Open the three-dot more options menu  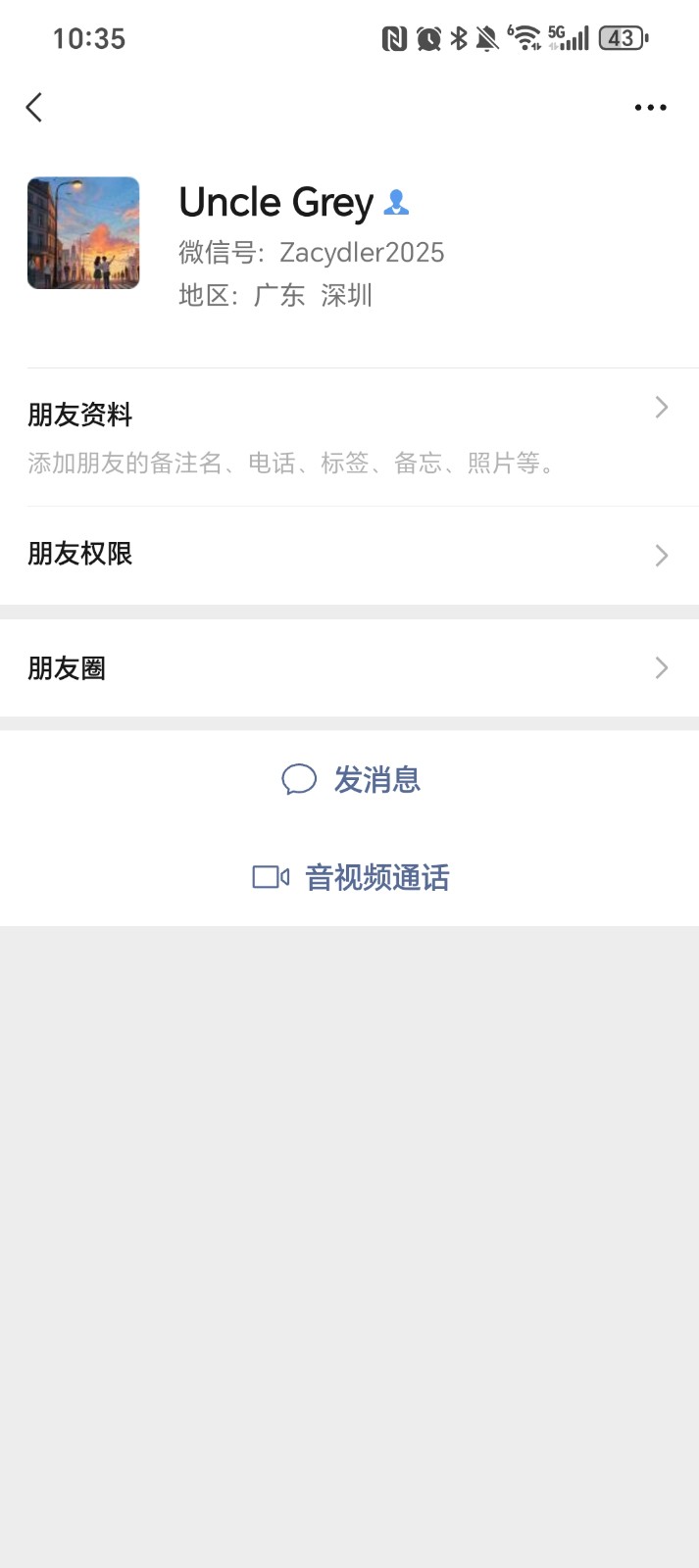point(650,108)
